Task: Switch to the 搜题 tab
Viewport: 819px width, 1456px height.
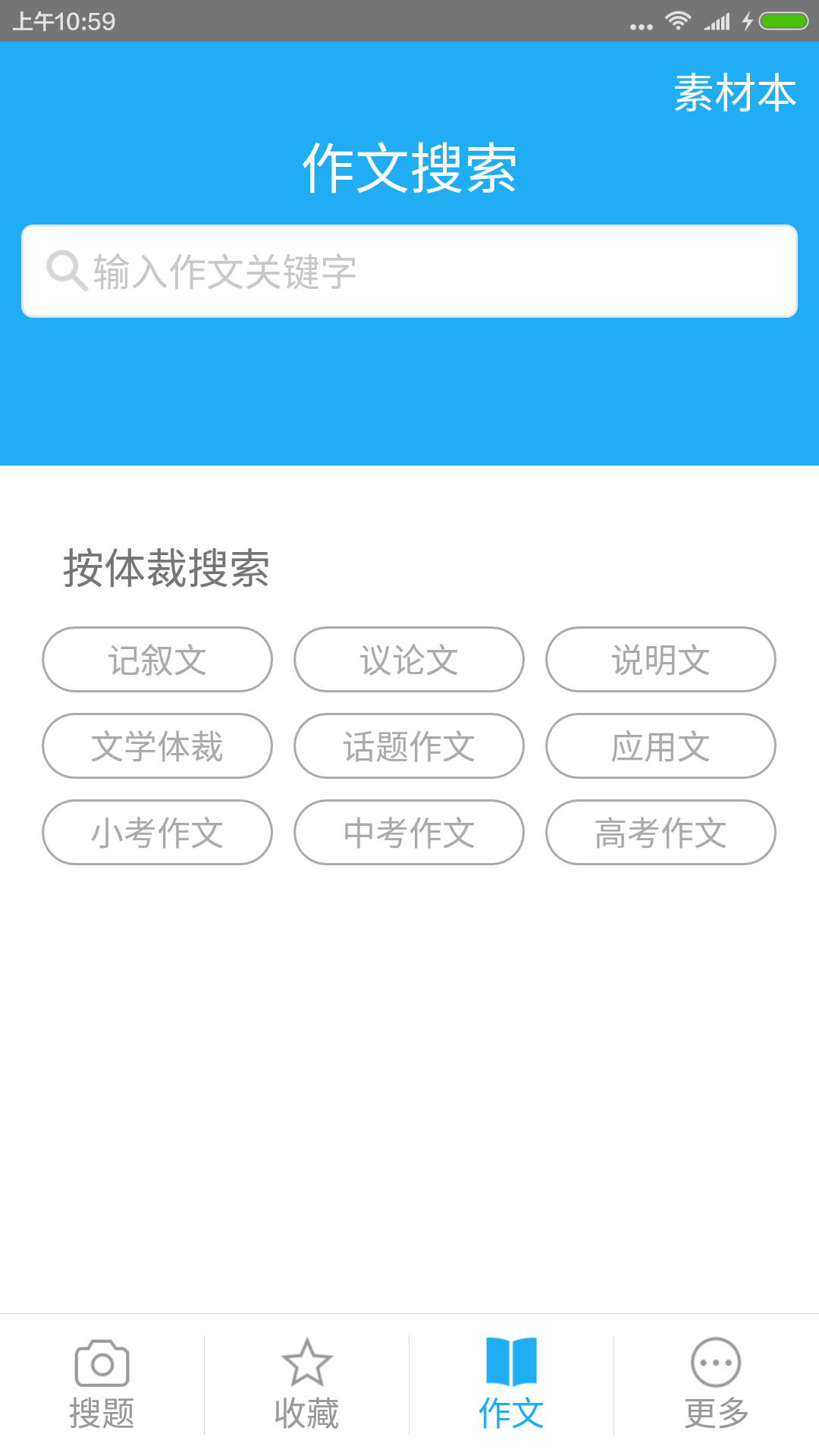Action: tap(102, 1385)
